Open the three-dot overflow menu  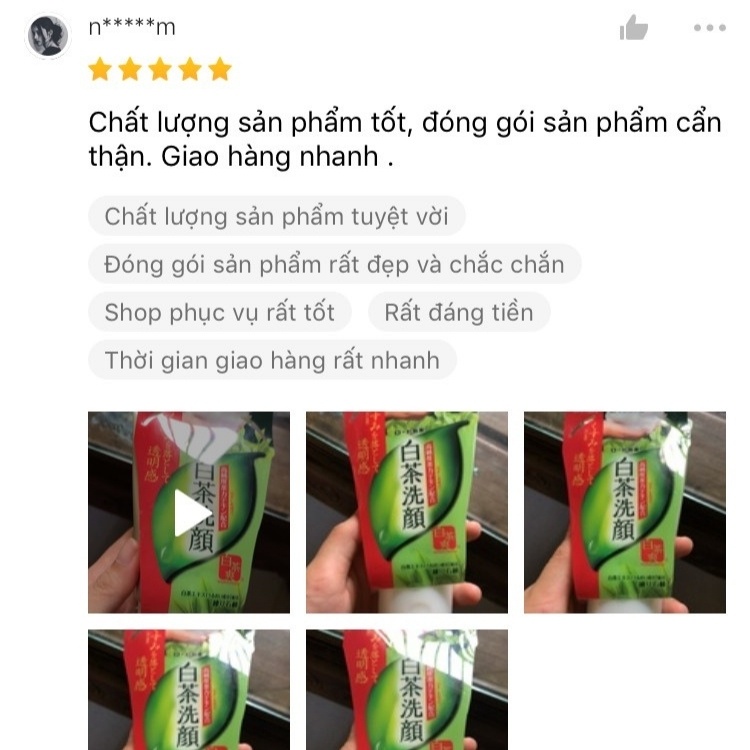tap(709, 28)
